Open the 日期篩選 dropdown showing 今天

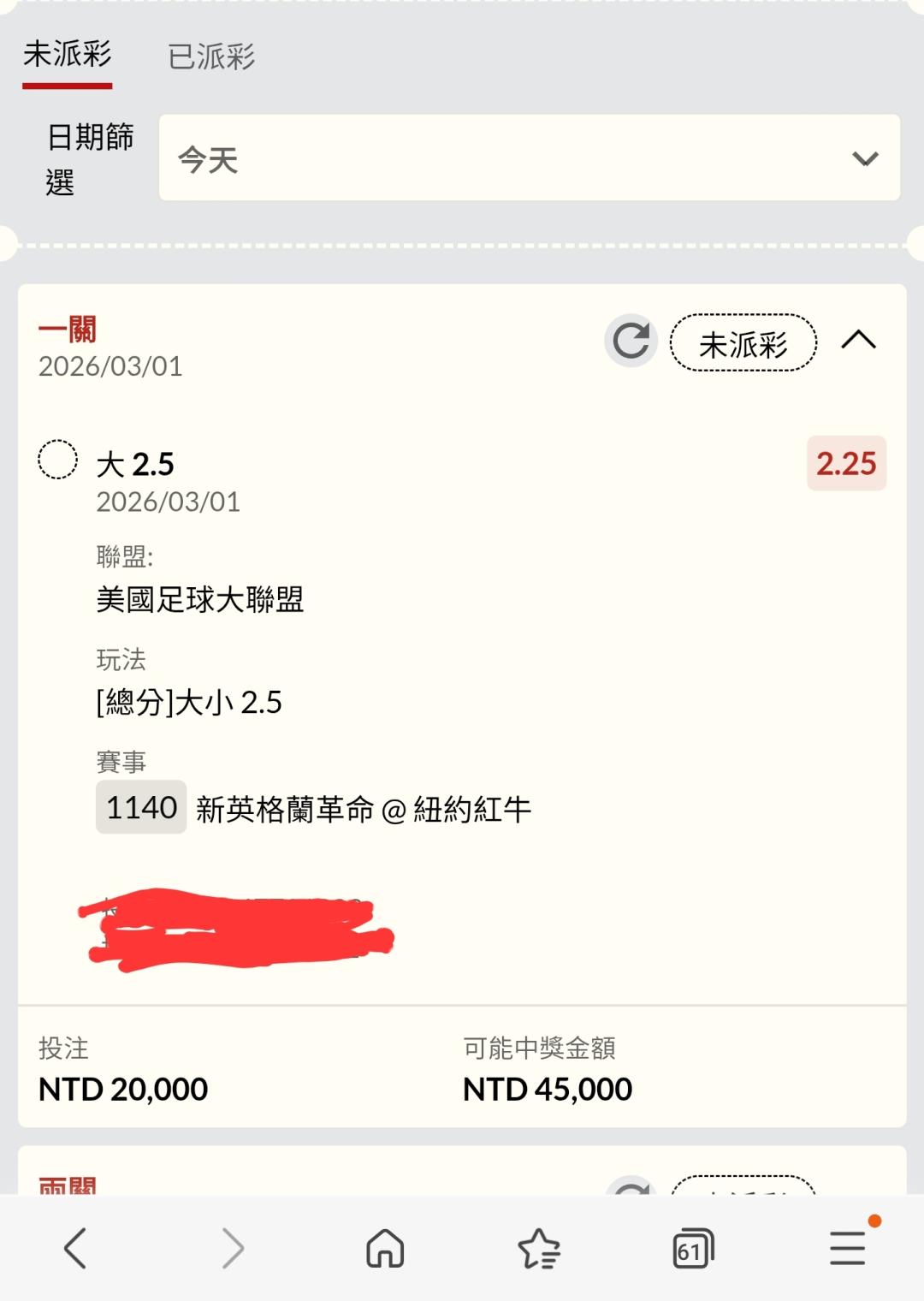[x=529, y=158]
